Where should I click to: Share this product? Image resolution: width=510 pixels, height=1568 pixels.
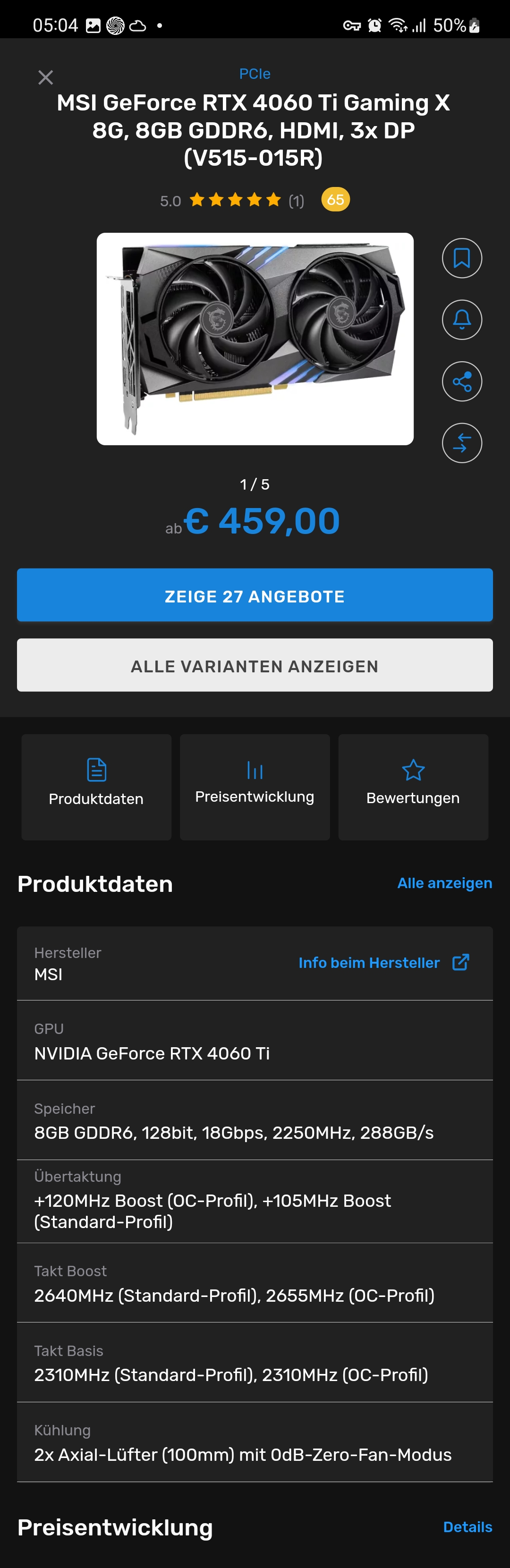[x=461, y=381]
